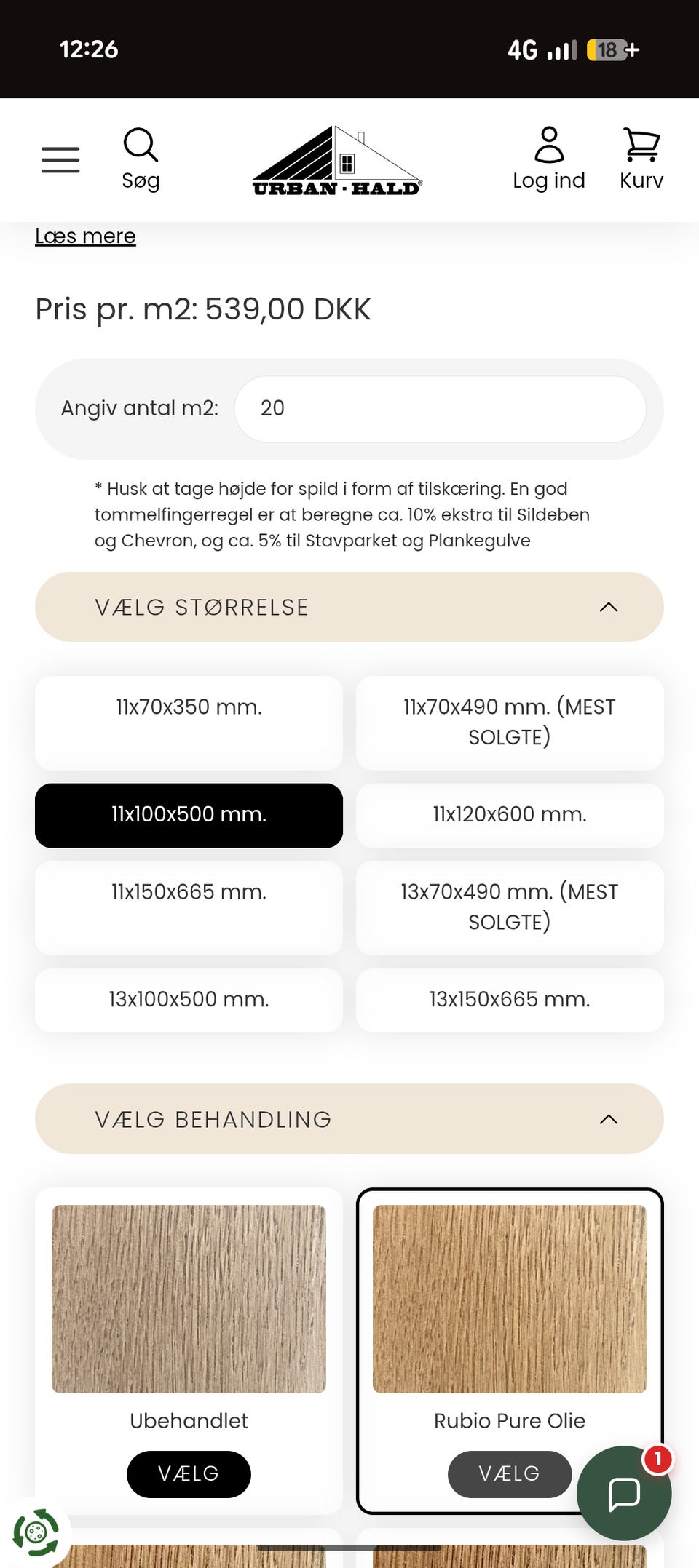This screenshot has width=699, height=1568.
Task: Collapse the Vælg behandling section
Action: [x=349, y=1119]
